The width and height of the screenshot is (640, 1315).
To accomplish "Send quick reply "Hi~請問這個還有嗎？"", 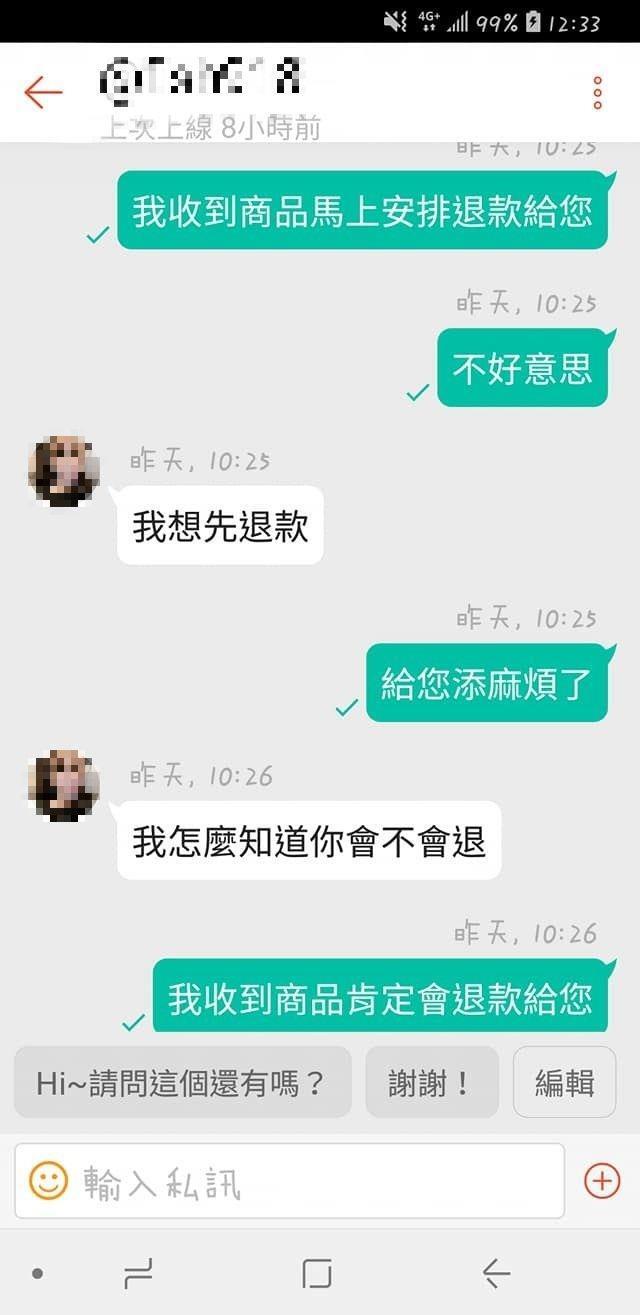I will point(182,1082).
